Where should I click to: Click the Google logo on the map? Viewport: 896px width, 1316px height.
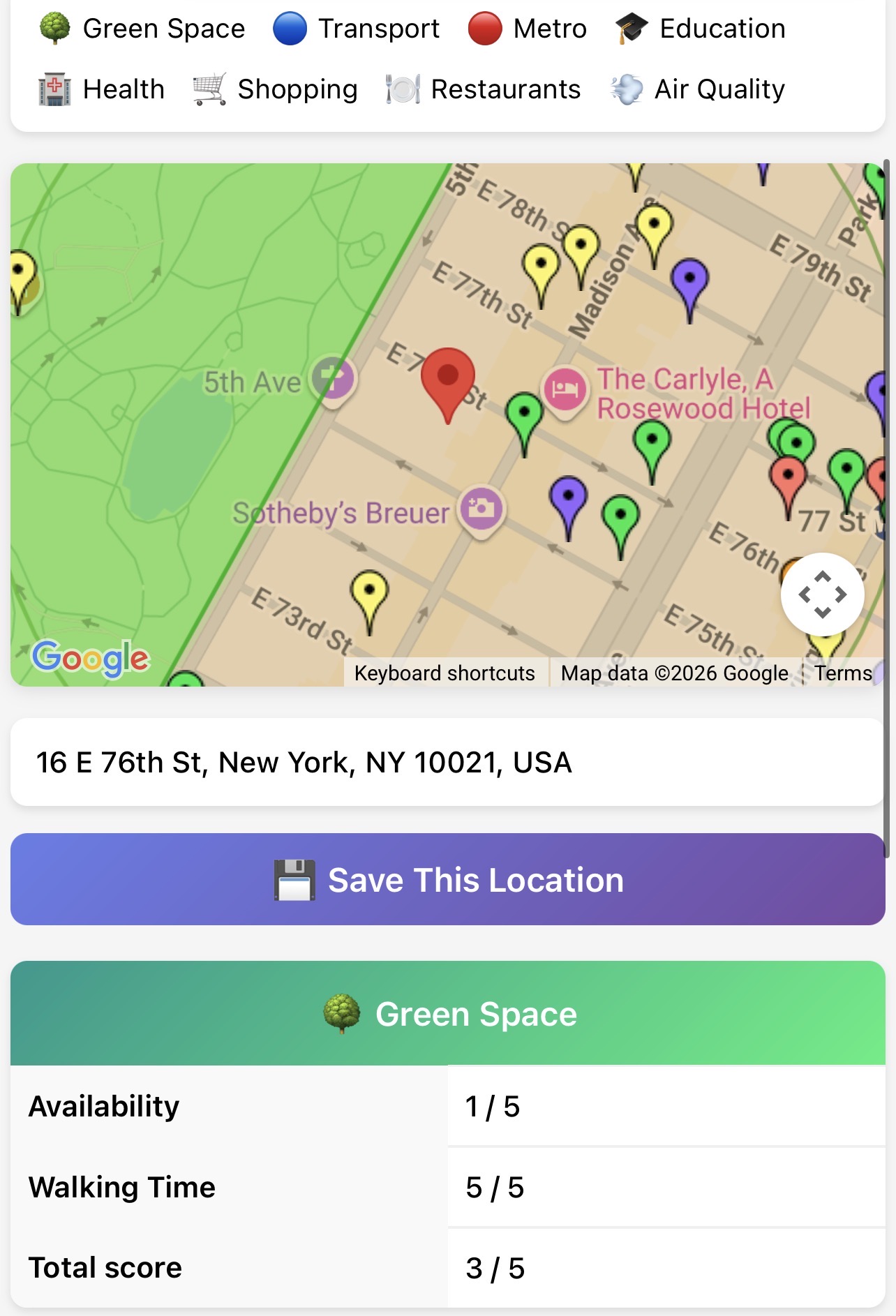click(x=90, y=655)
